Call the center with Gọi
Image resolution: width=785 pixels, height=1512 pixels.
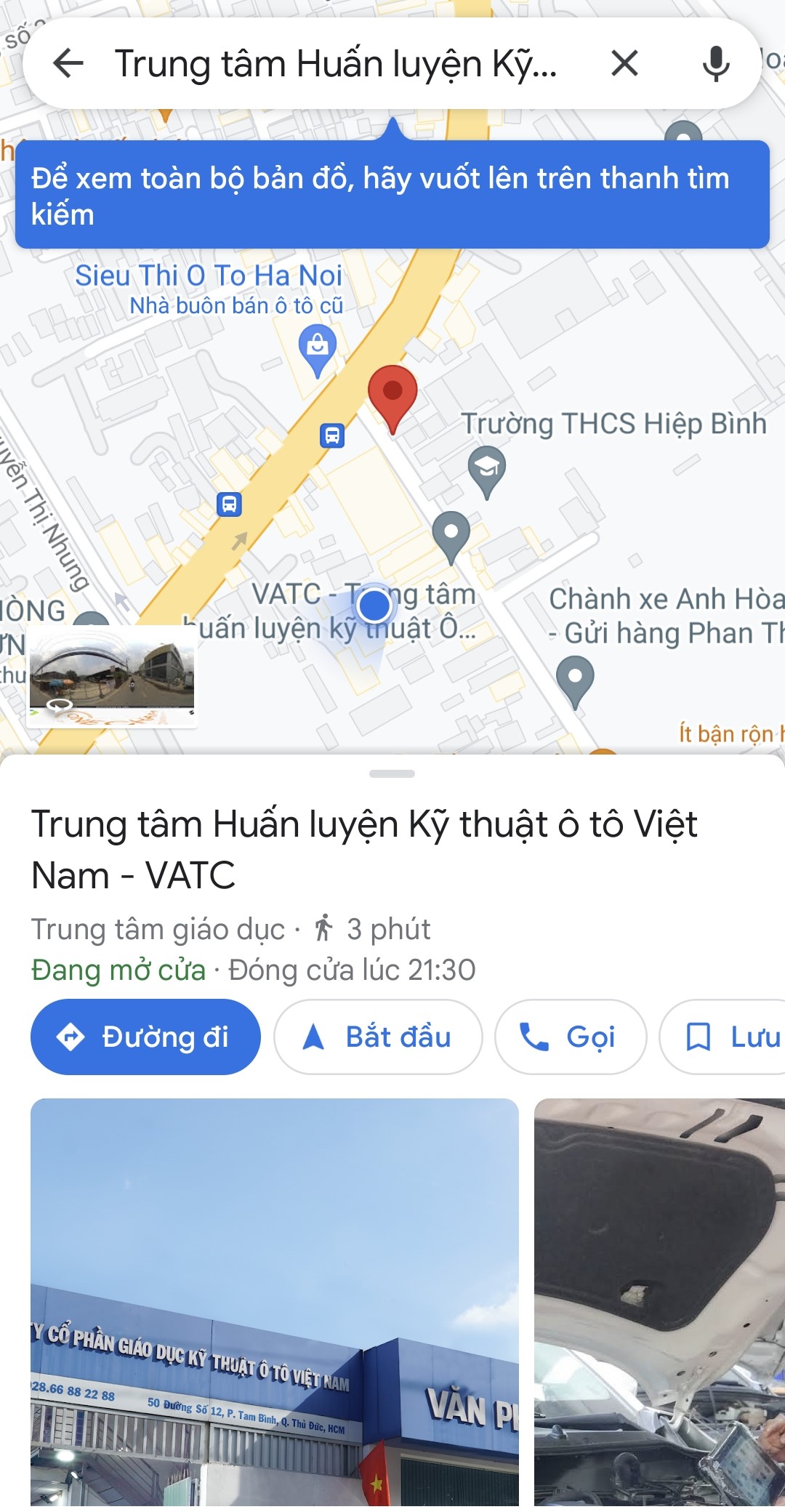pyautogui.click(x=571, y=1037)
